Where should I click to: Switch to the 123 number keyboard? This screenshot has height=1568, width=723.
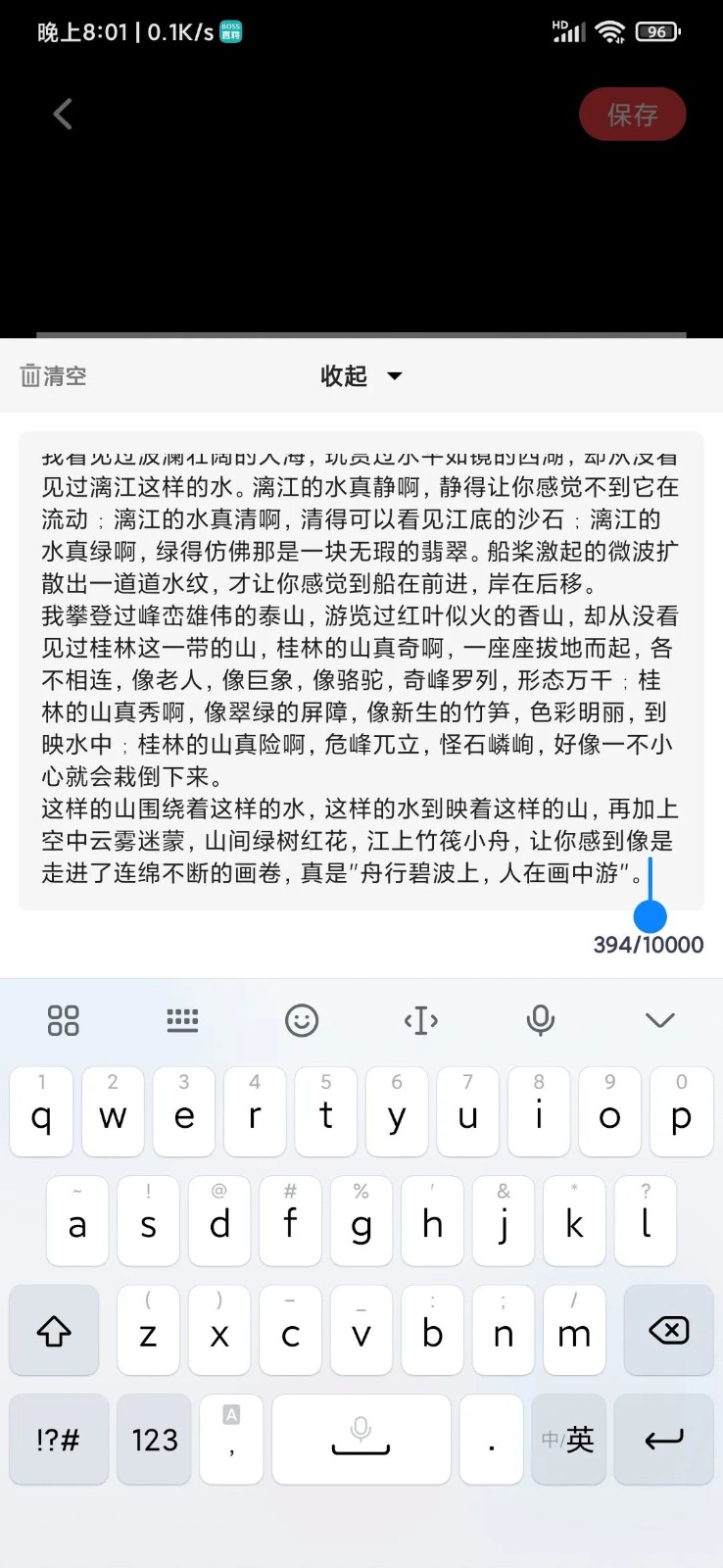tap(155, 1439)
